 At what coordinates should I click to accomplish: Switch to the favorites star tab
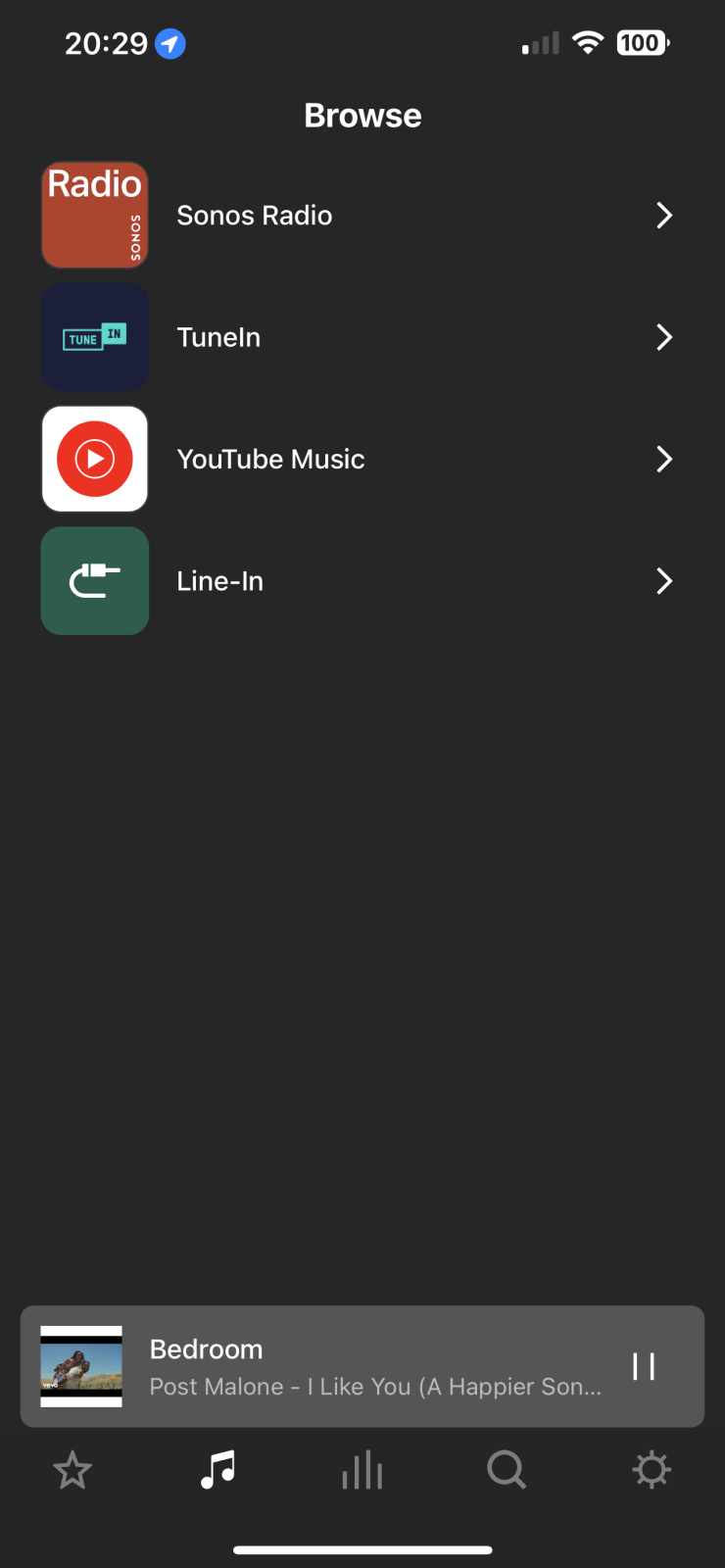pyautogui.click(x=72, y=1470)
